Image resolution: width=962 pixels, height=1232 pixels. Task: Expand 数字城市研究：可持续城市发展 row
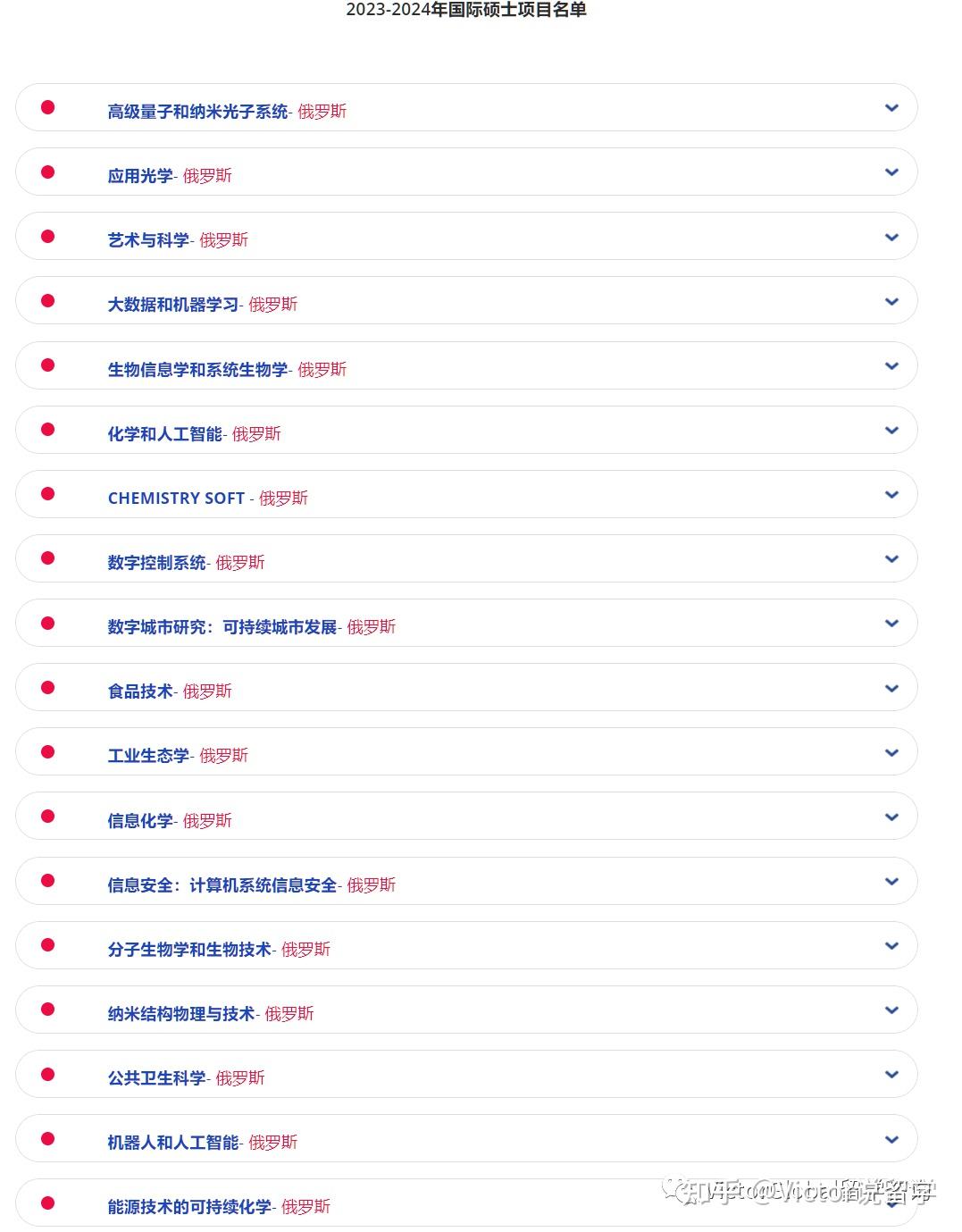[891, 623]
